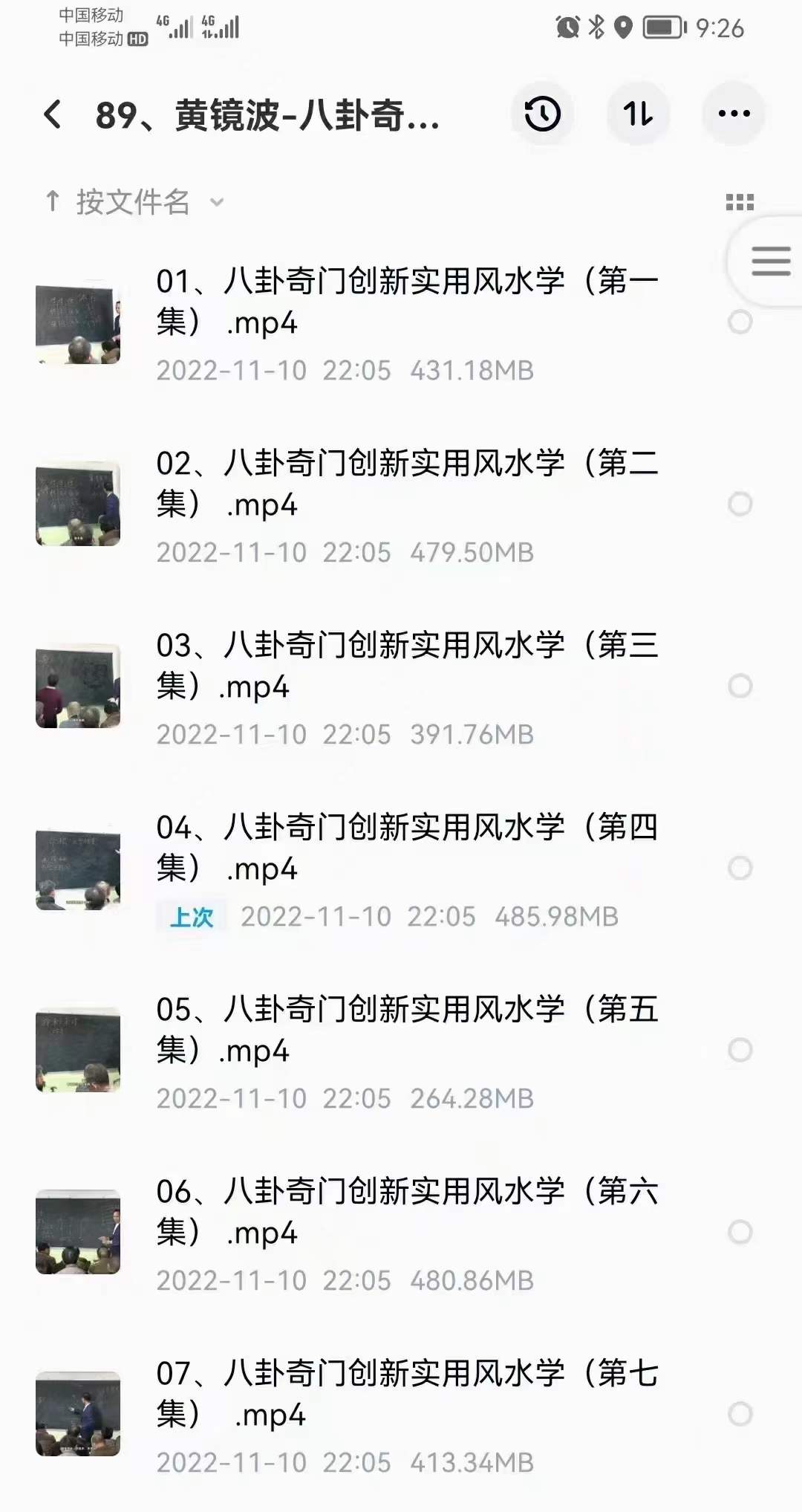Open the recent history clock icon
Screen dimensions: 802x1512
[542, 114]
